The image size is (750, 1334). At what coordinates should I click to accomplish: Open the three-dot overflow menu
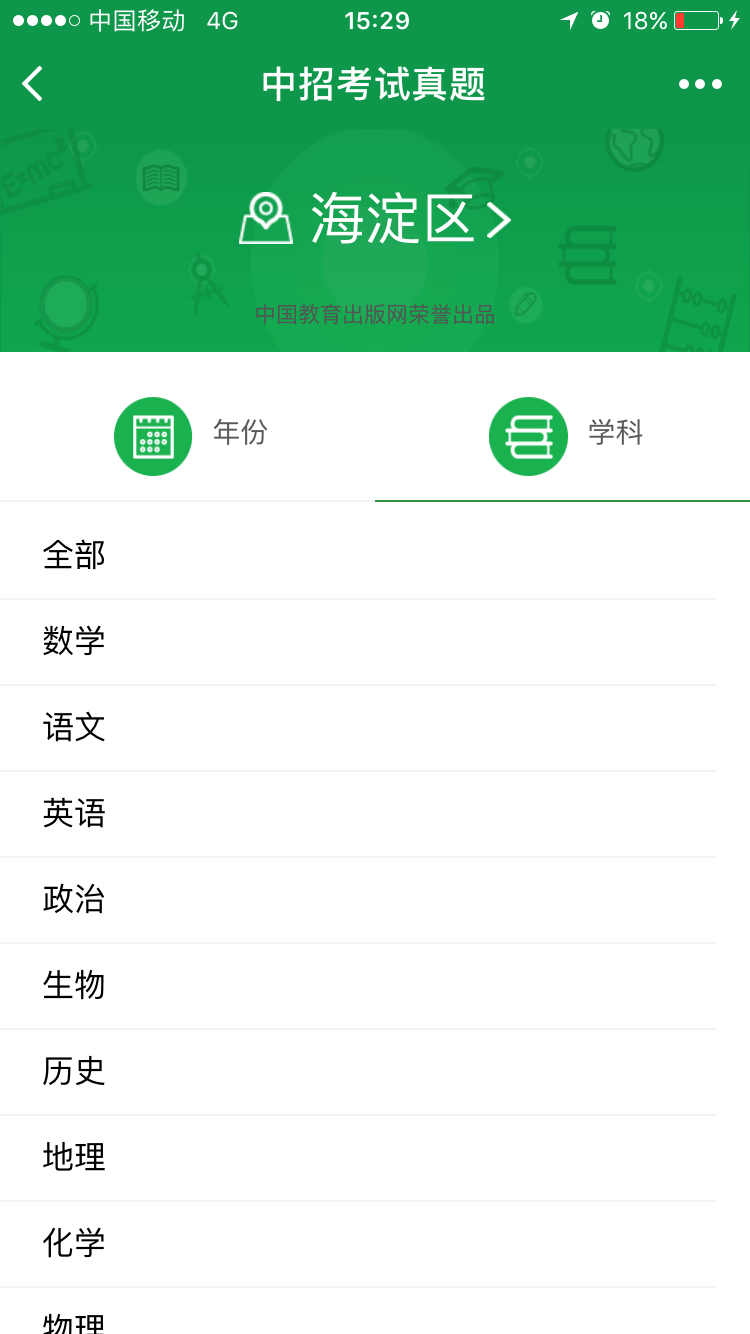700,84
